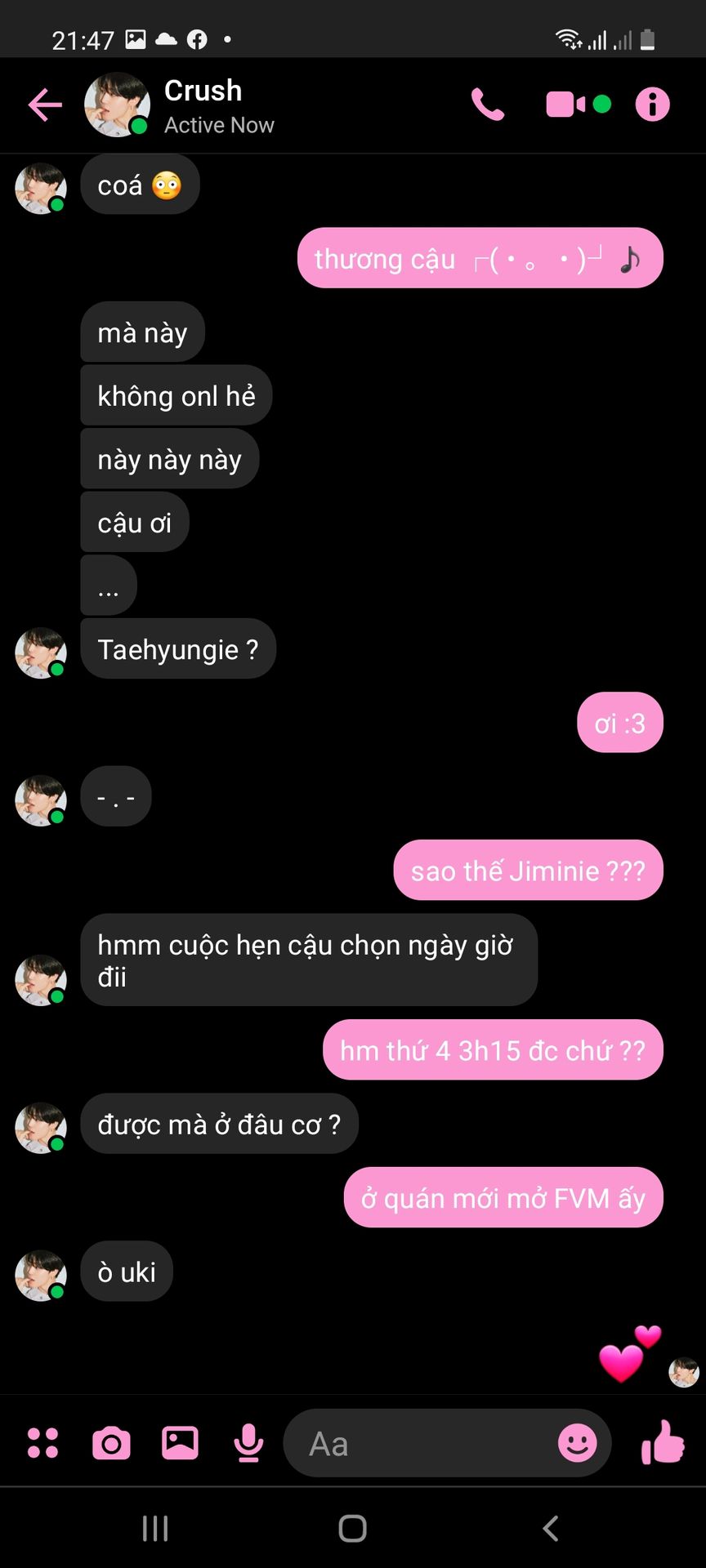Open conversation info for Crush
706x1568 pixels.
pyautogui.click(x=652, y=105)
